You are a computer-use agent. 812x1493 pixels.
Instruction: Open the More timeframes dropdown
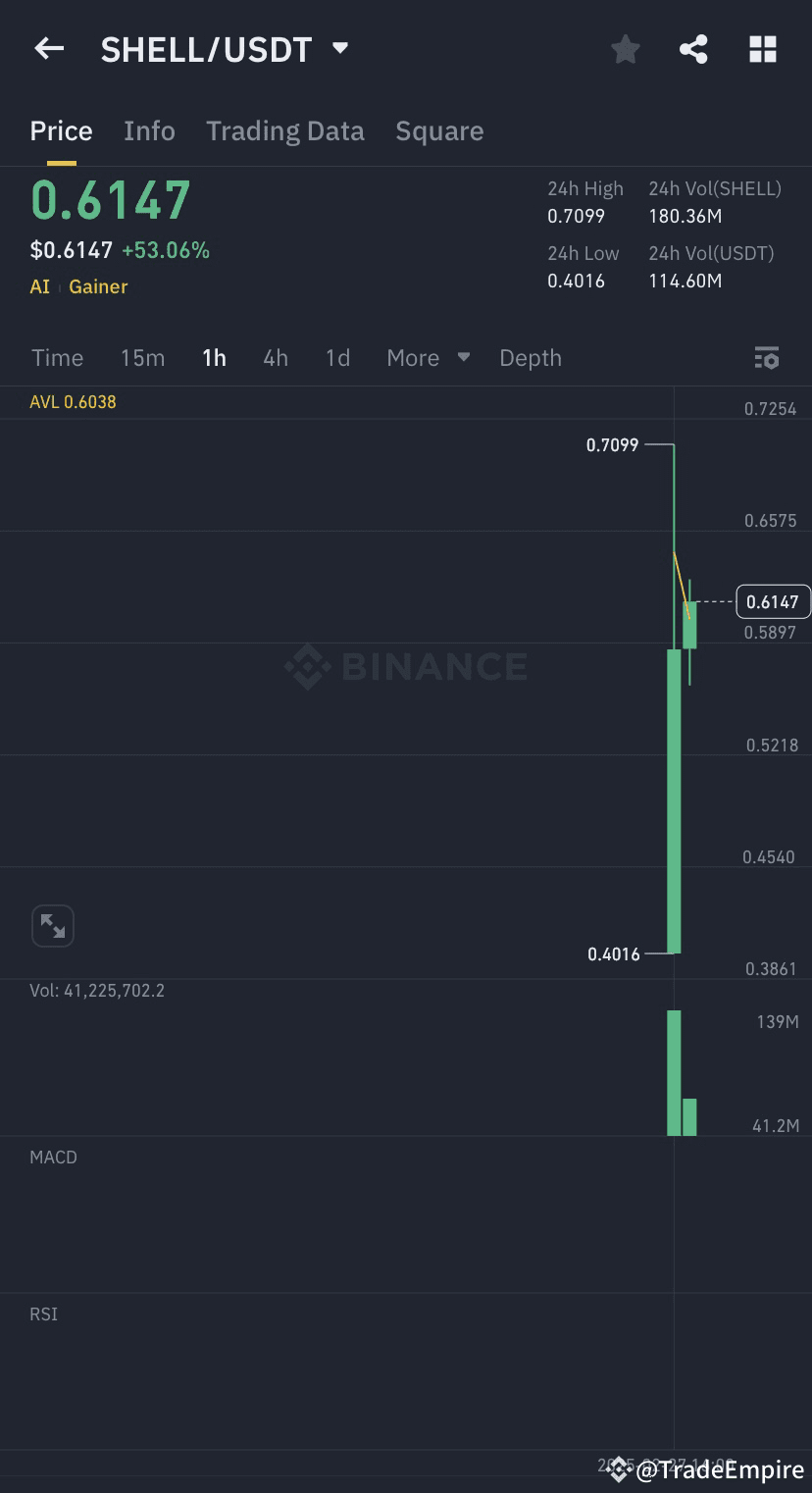pyautogui.click(x=426, y=358)
